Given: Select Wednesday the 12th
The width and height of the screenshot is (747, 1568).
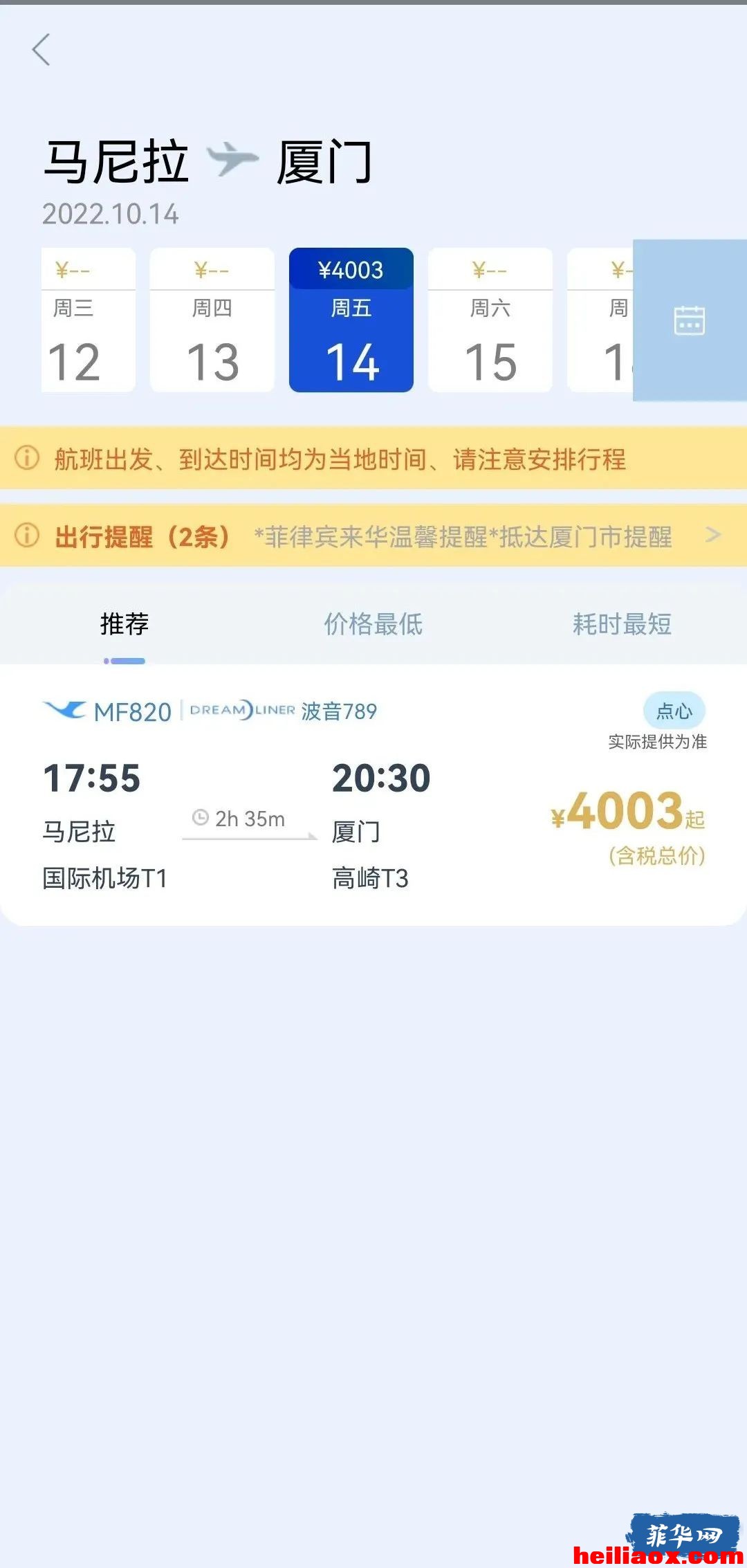Looking at the screenshot, I should point(88,320).
